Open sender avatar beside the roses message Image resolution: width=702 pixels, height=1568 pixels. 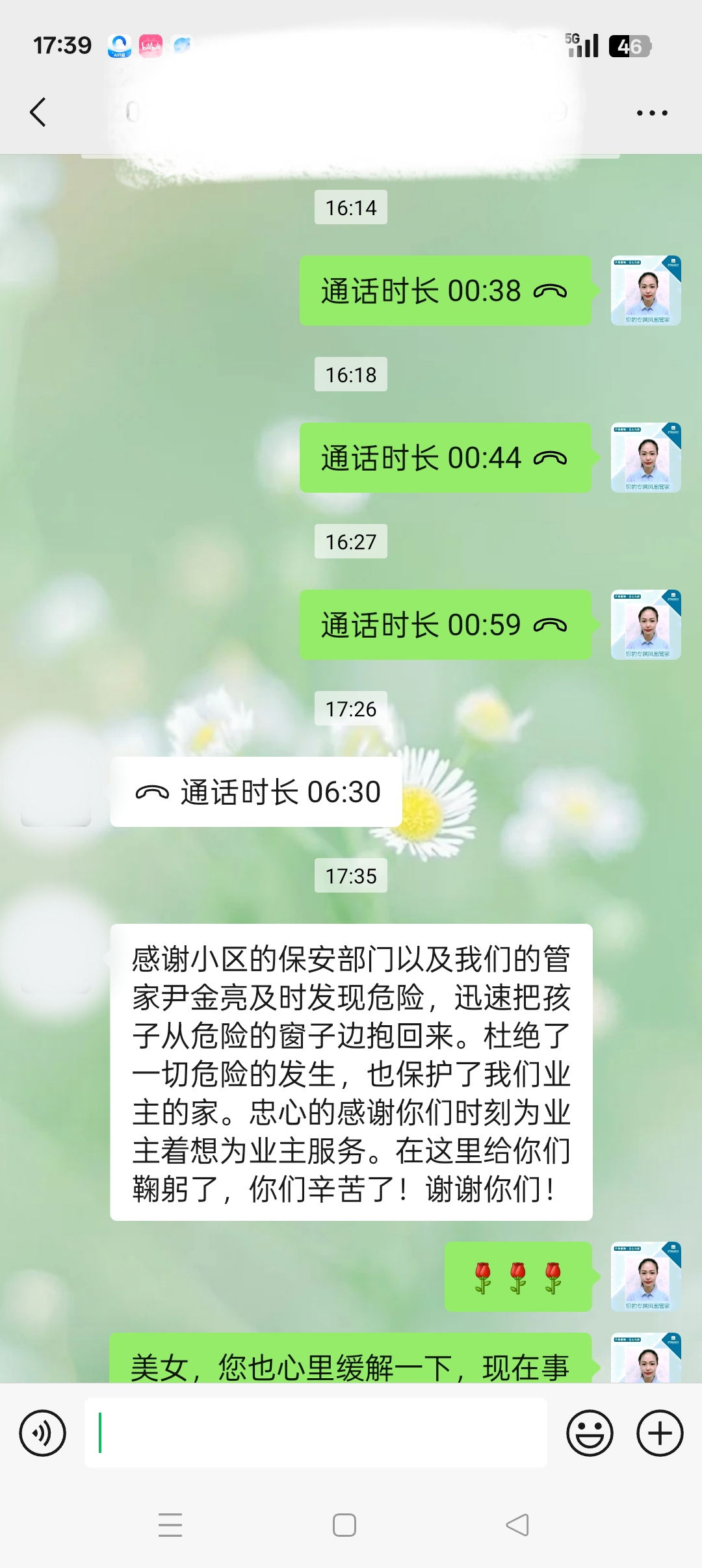tap(645, 1277)
